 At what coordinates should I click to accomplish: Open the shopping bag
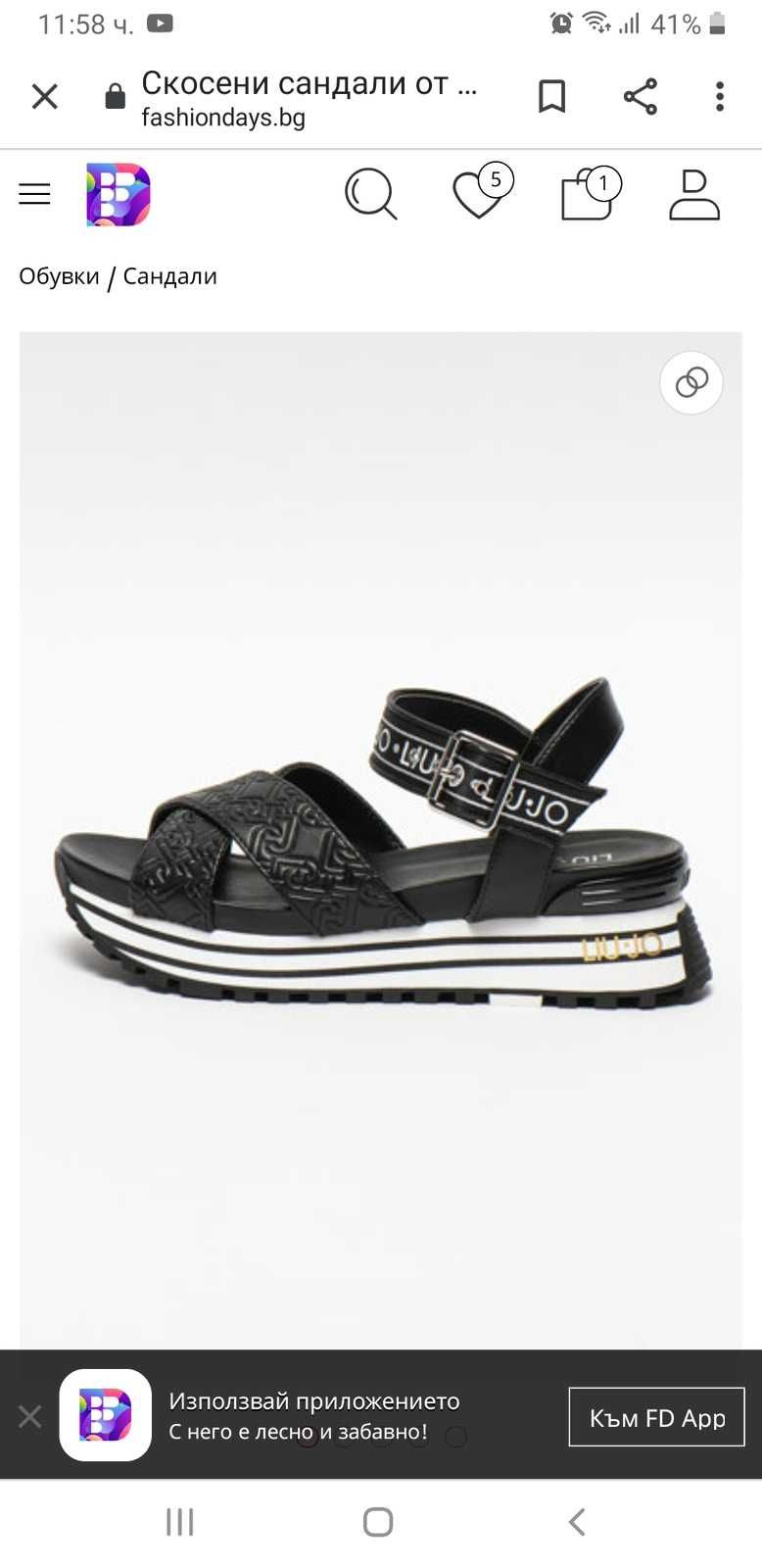(588, 193)
